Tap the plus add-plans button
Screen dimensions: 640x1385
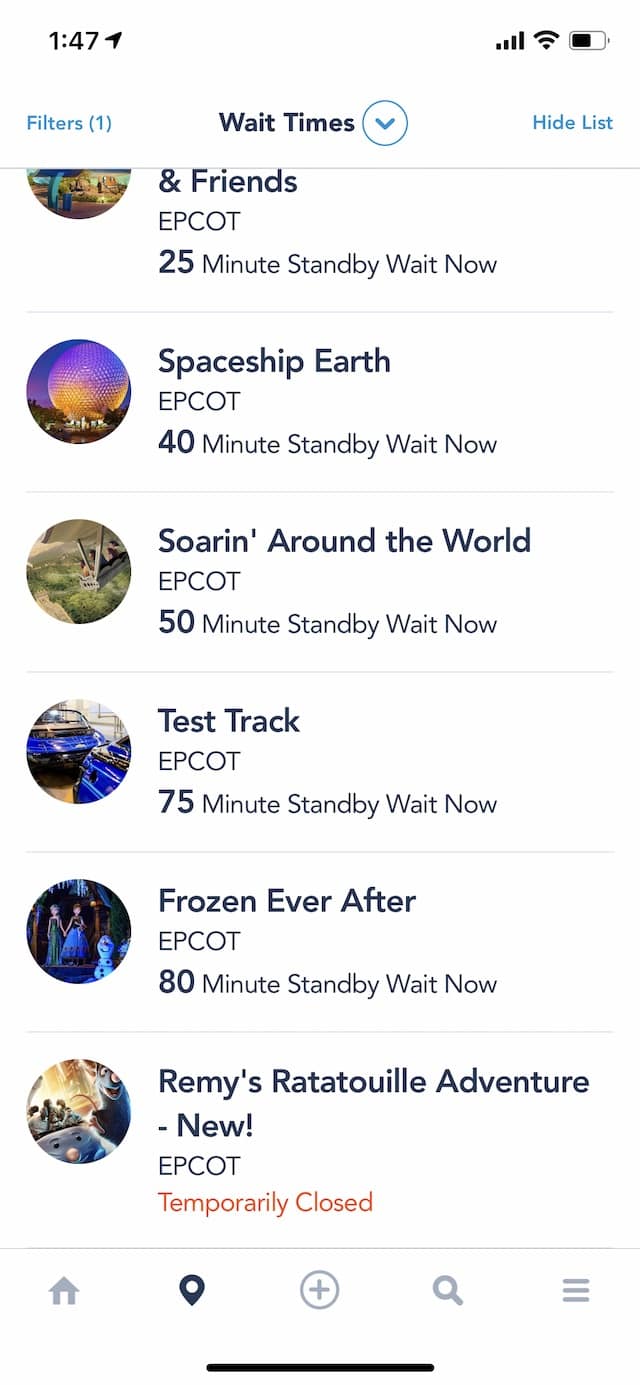tap(320, 1291)
